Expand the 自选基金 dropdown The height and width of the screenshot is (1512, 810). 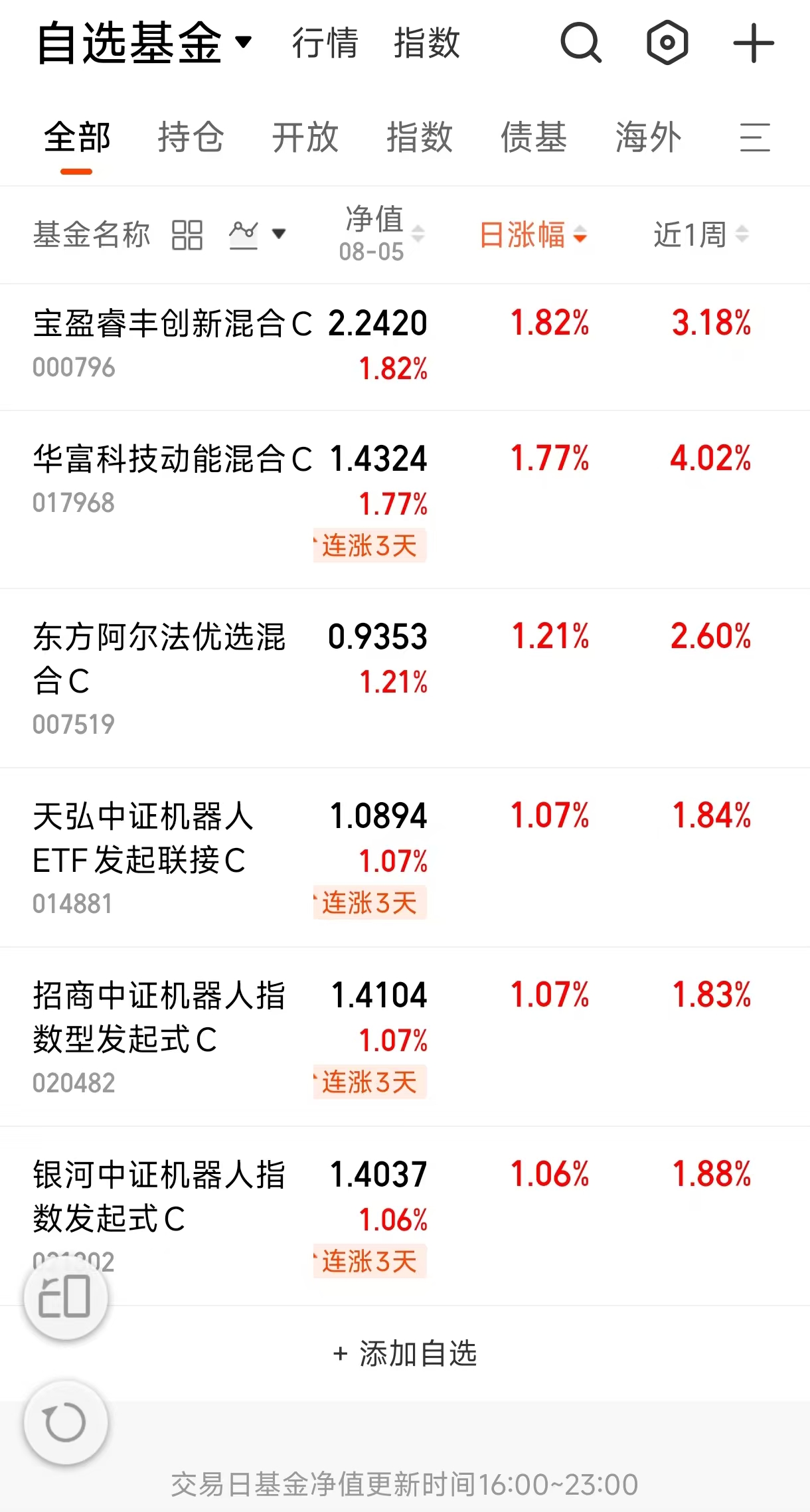(144, 43)
